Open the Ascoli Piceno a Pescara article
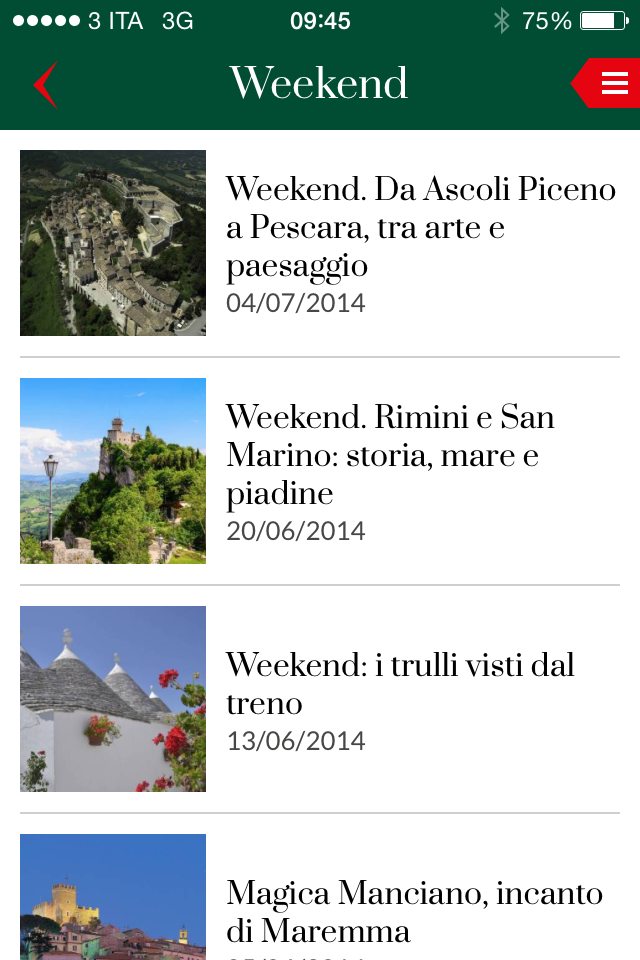 click(x=420, y=228)
